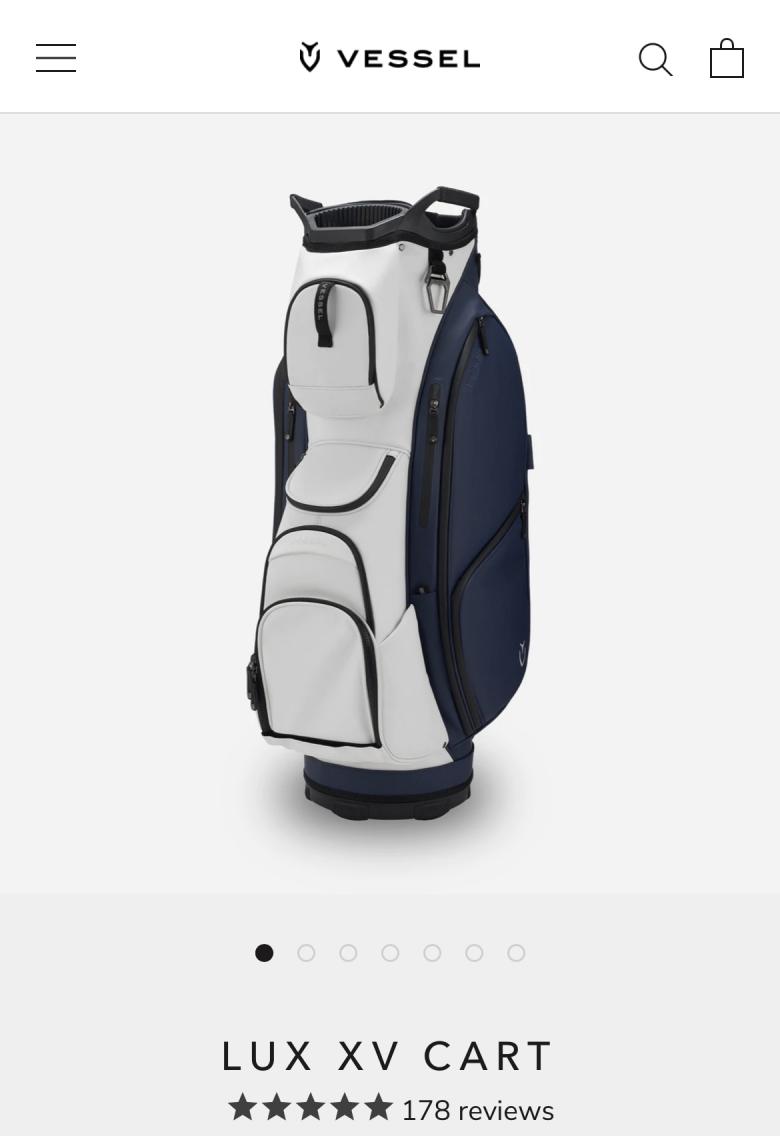The width and height of the screenshot is (780, 1136).
Task: Open the Lux XV Cart product image
Action: (x=390, y=500)
